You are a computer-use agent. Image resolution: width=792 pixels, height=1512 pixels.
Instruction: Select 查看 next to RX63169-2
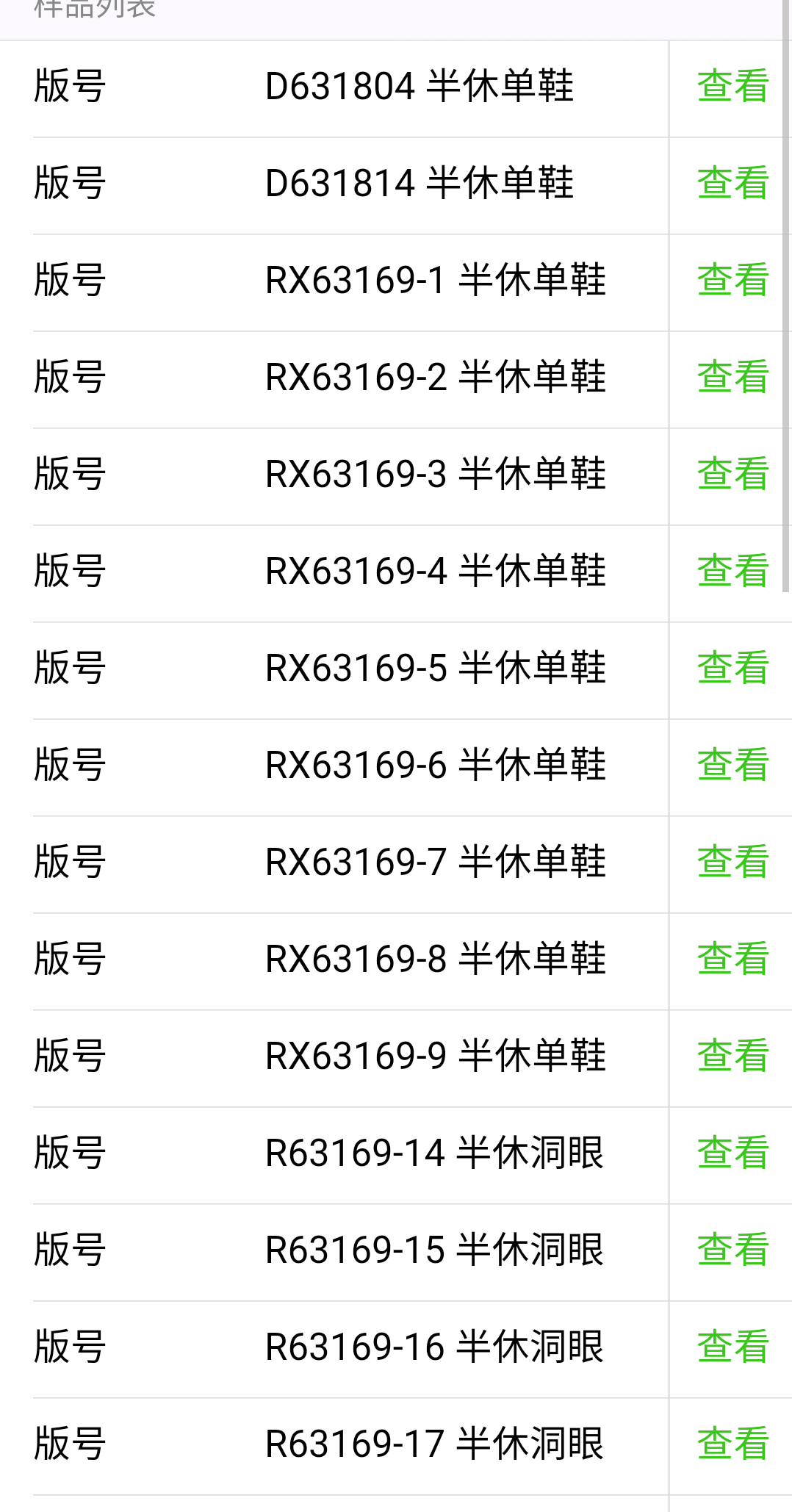tap(732, 377)
